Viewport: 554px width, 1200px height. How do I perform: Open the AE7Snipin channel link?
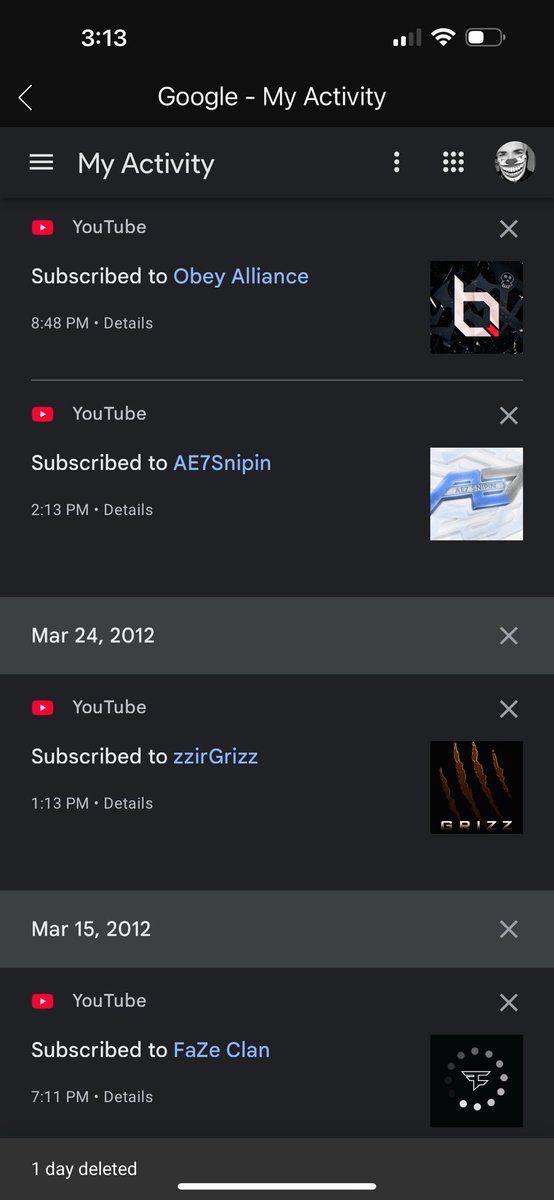click(222, 462)
